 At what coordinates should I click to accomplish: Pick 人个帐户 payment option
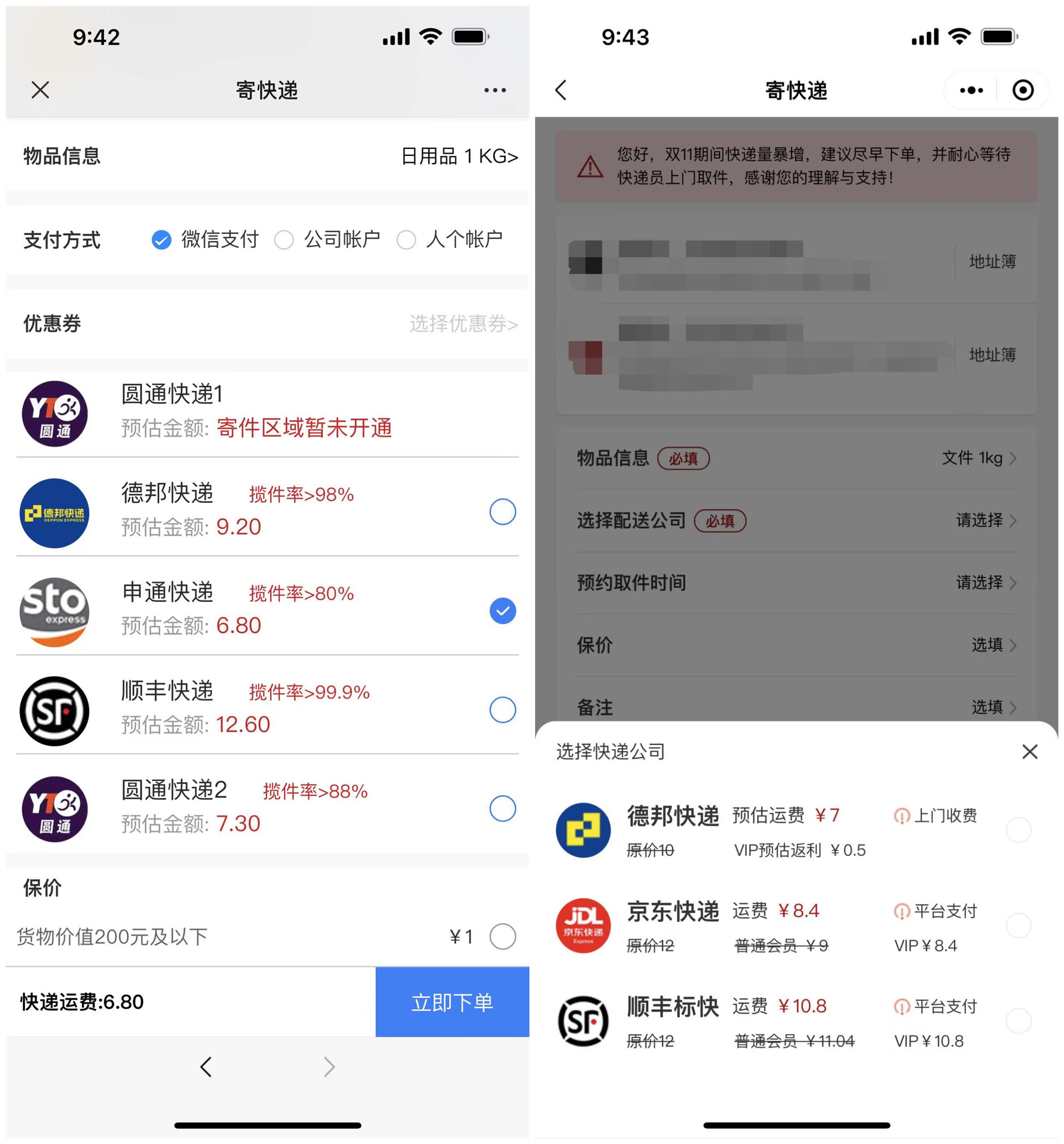tap(405, 240)
